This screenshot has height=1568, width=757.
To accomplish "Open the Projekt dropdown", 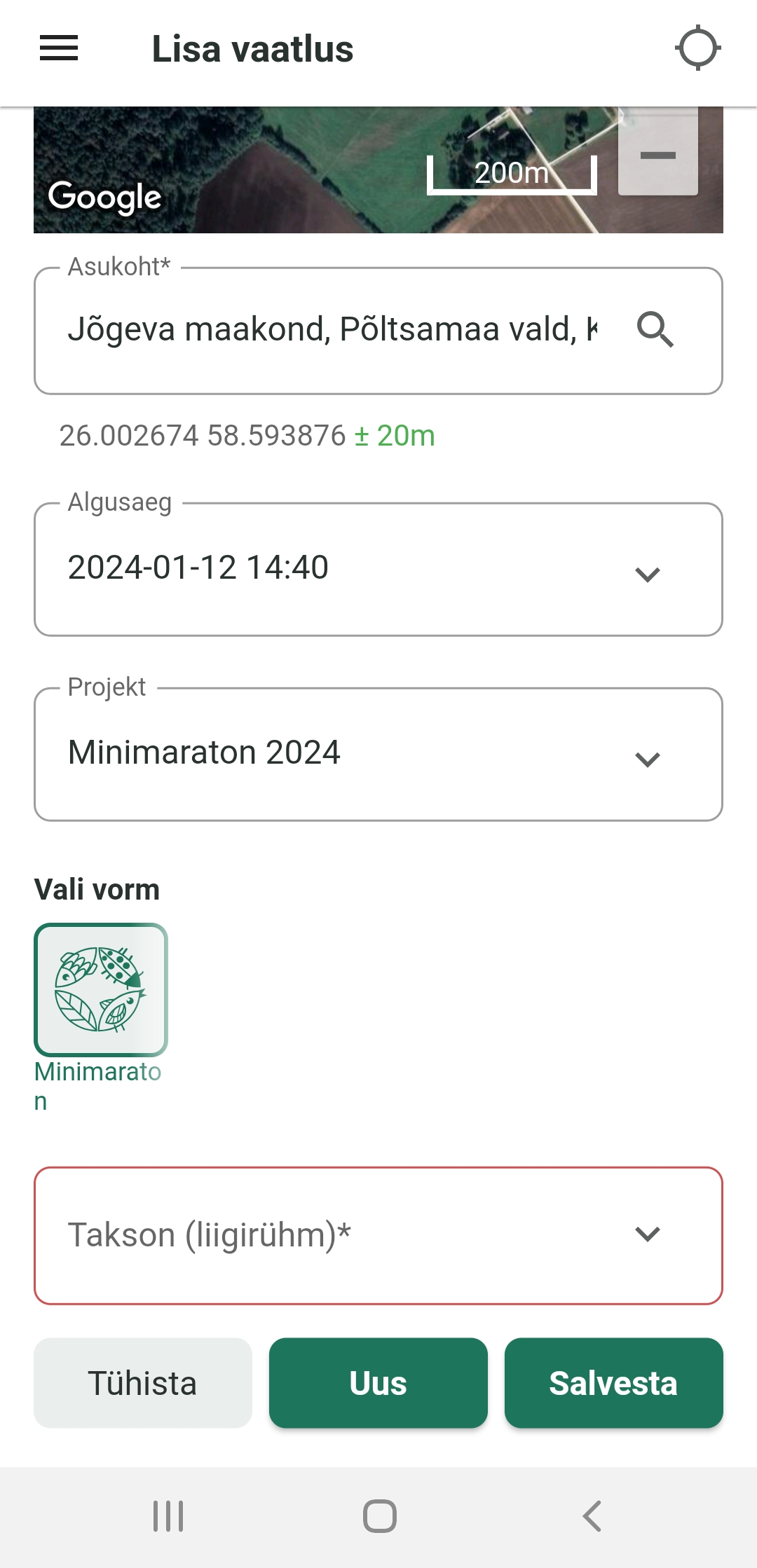I will click(378, 754).
